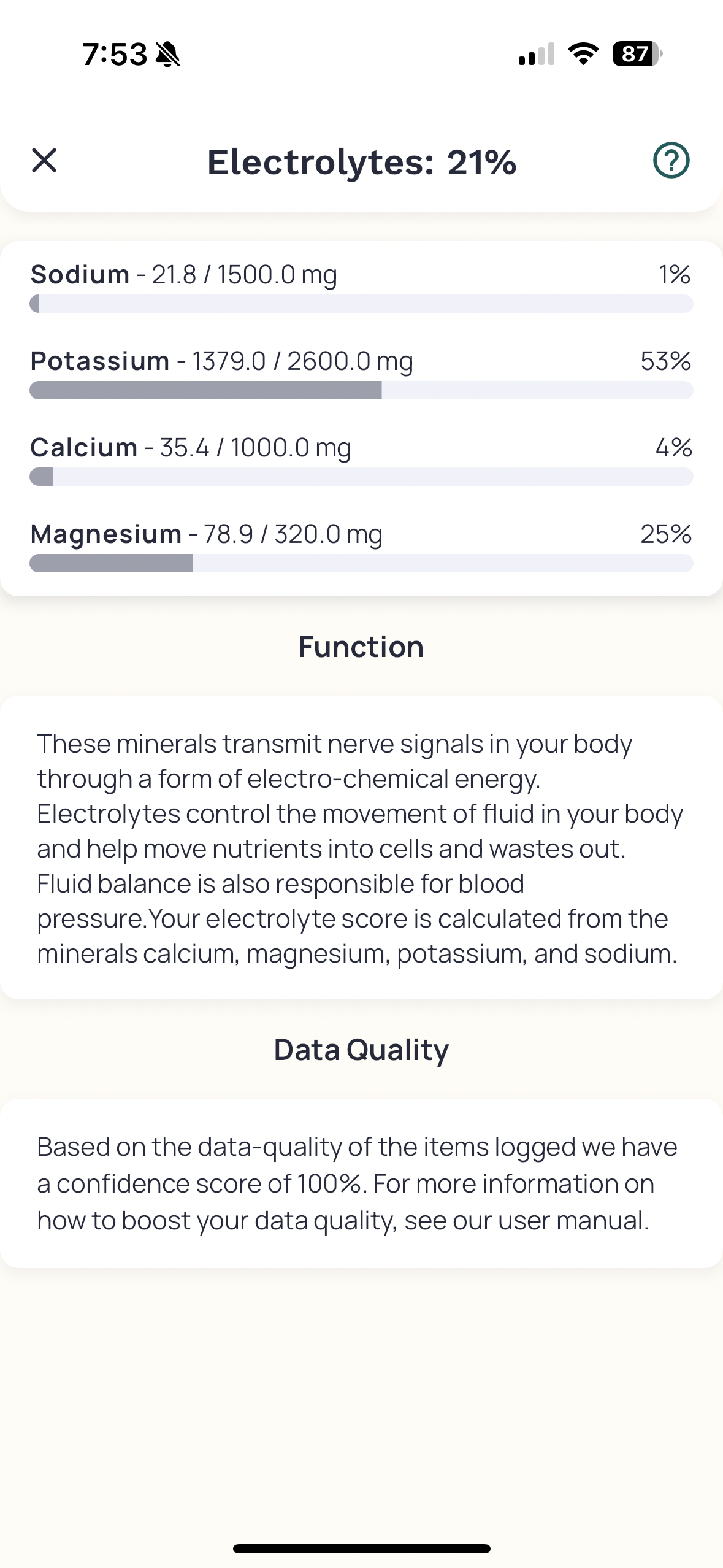This screenshot has height=1568, width=723.
Task: Tap the clock showing 7:53
Action: (x=113, y=54)
